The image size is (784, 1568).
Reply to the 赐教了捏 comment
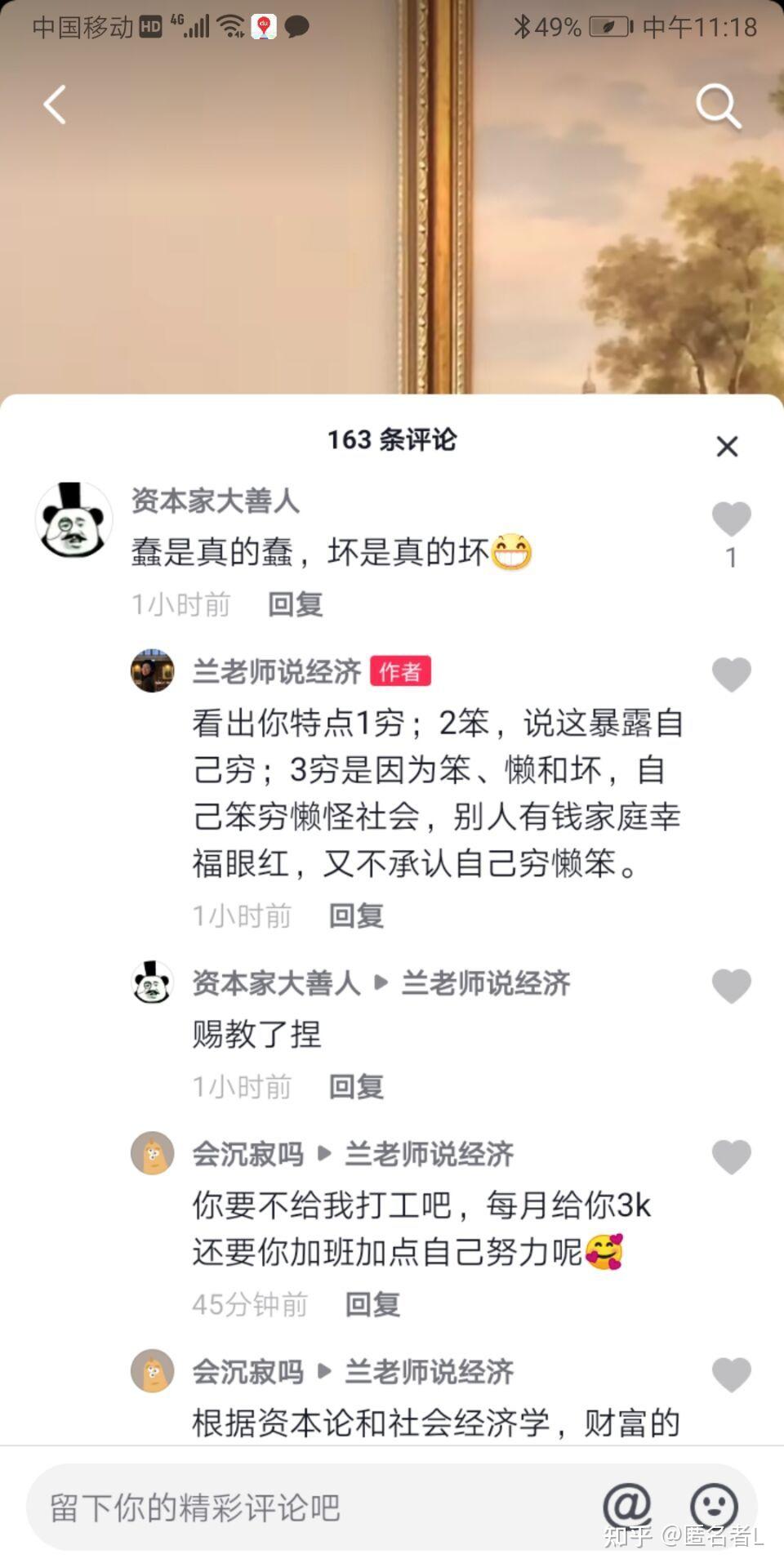point(356,1087)
